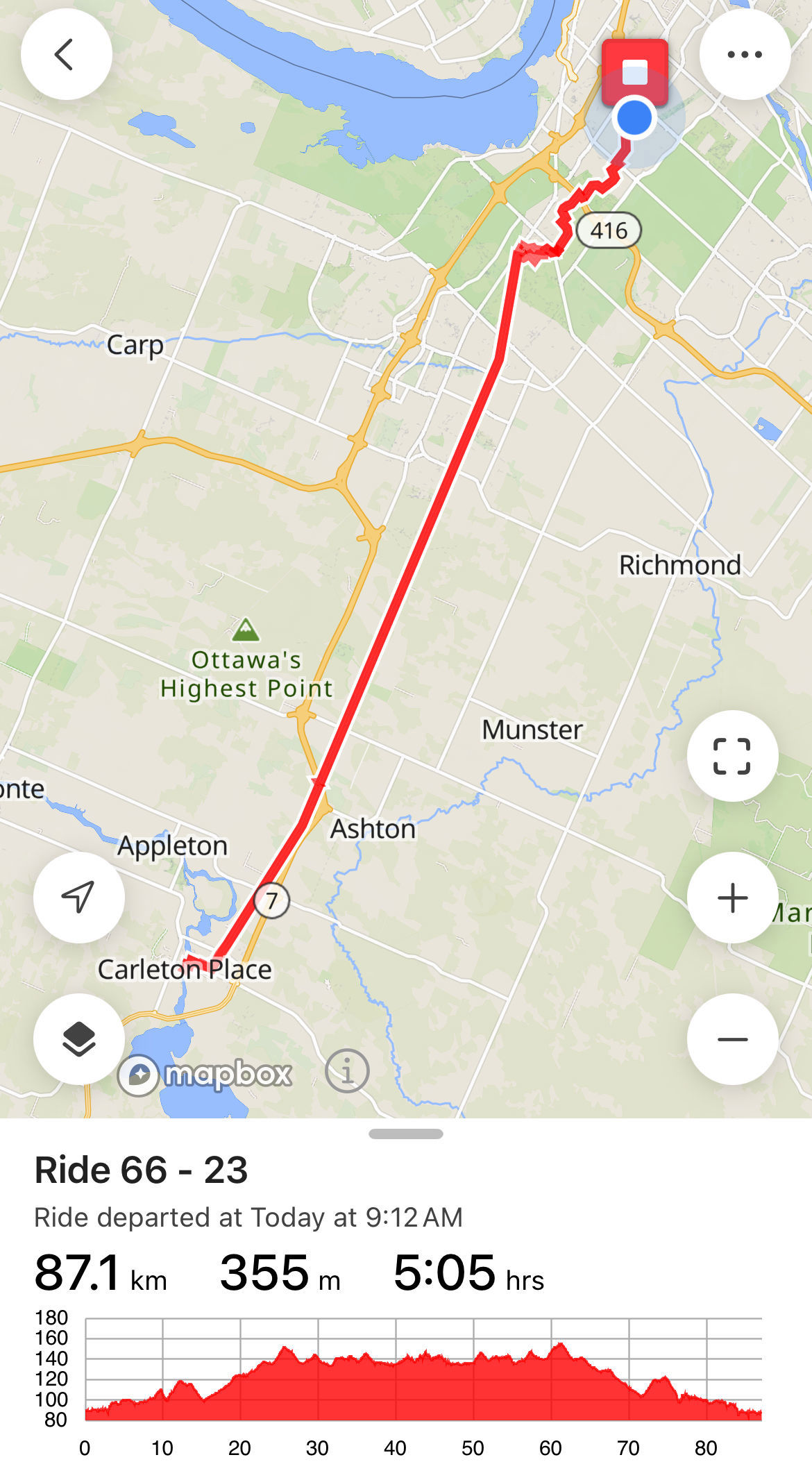This screenshot has width=812, height=1471.
Task: Zoom in on the map
Action: coord(732,898)
